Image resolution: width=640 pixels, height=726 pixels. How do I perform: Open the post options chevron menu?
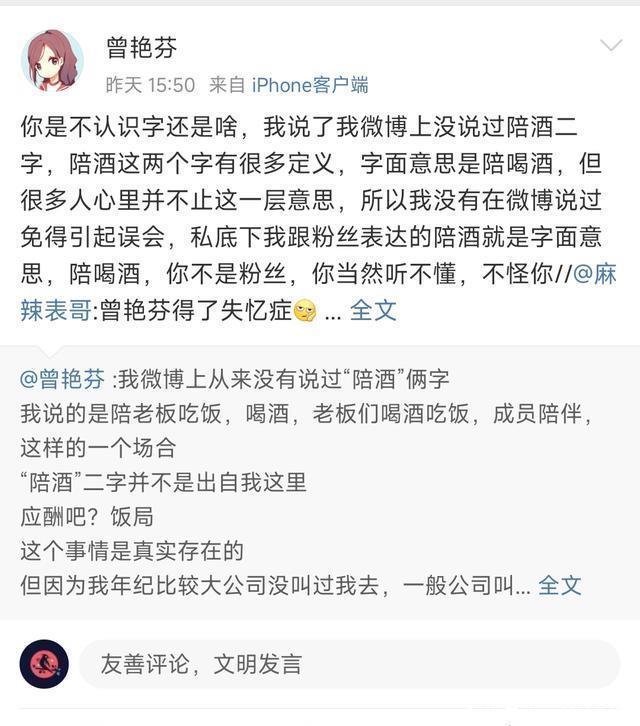[610, 46]
